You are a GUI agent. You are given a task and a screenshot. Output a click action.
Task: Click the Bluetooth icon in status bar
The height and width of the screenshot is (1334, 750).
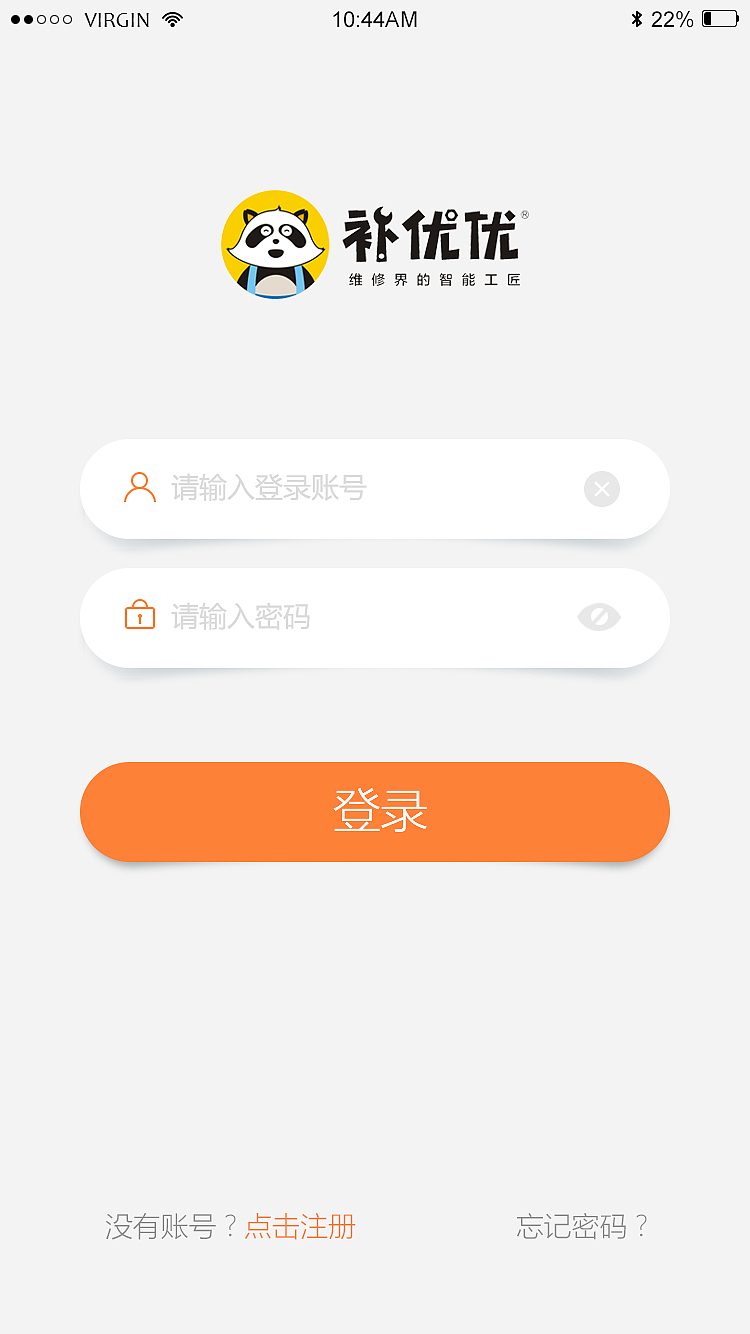point(637,18)
